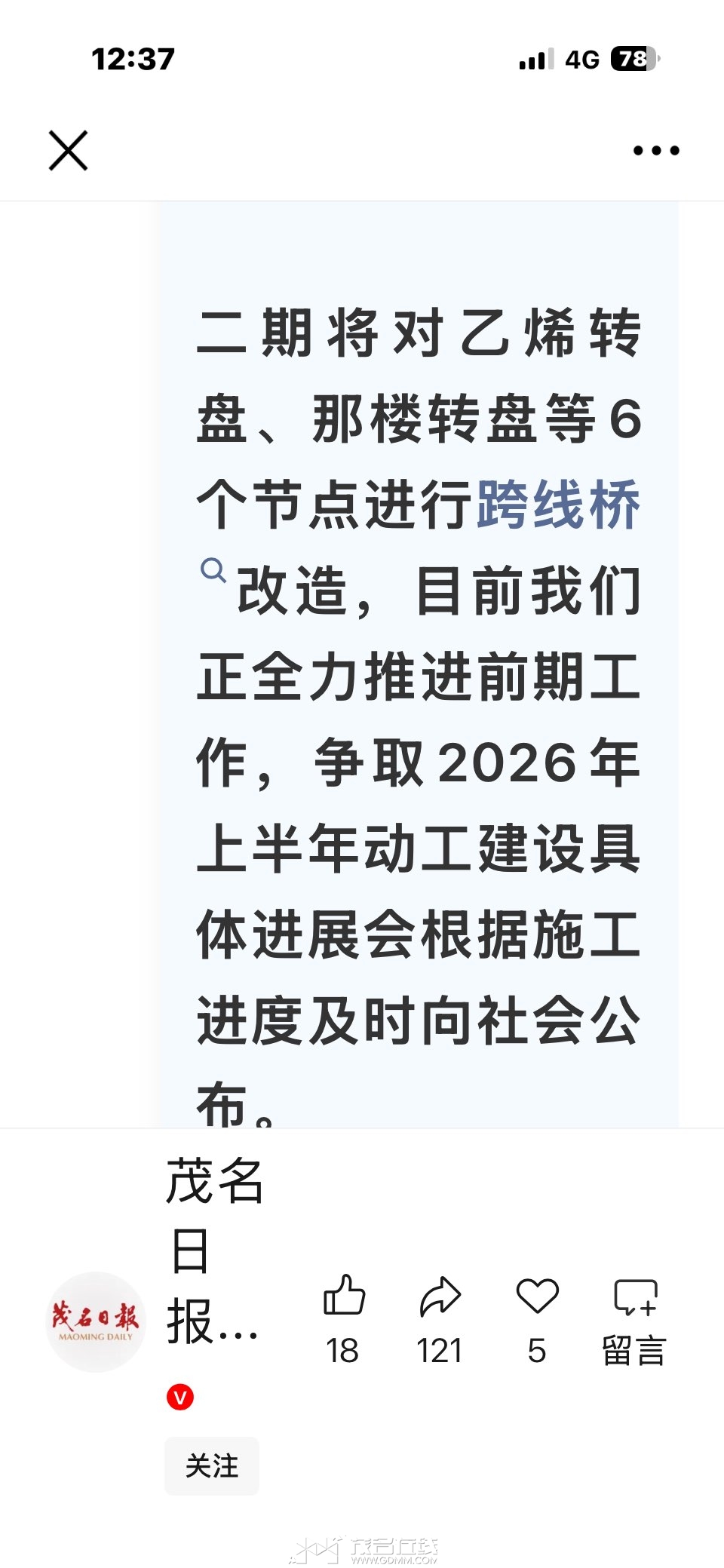Follow 茂名日报 with the 关注 button
This screenshot has height=1568, width=724.
pos(212,1465)
